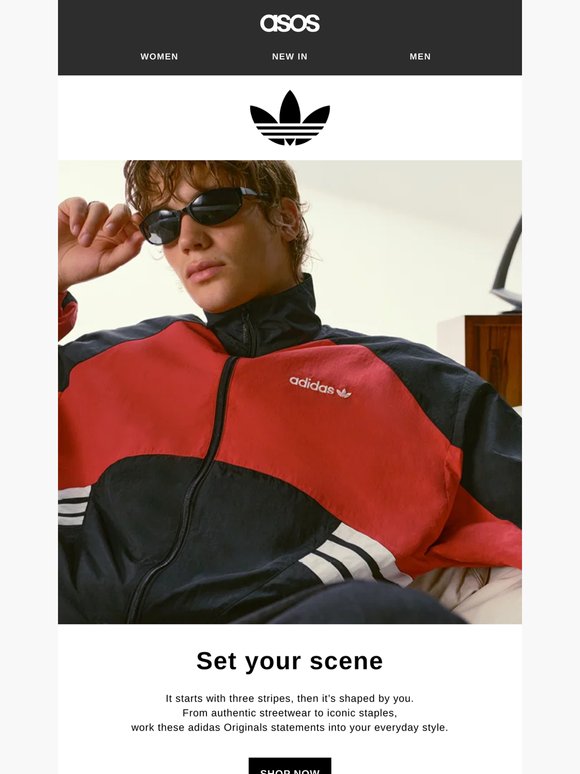Tap the SHOP NOW button

click(290, 766)
